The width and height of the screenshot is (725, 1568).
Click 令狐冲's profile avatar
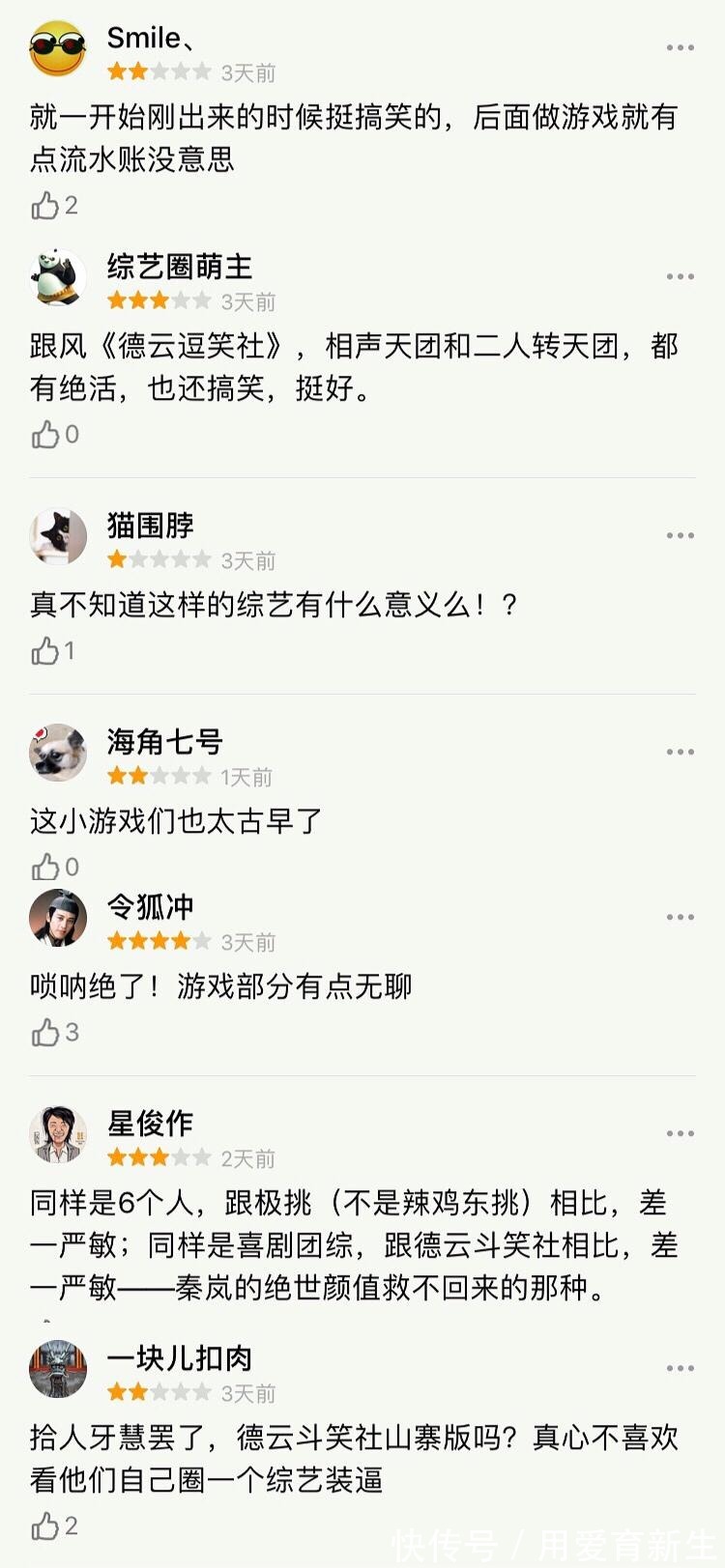(58, 917)
